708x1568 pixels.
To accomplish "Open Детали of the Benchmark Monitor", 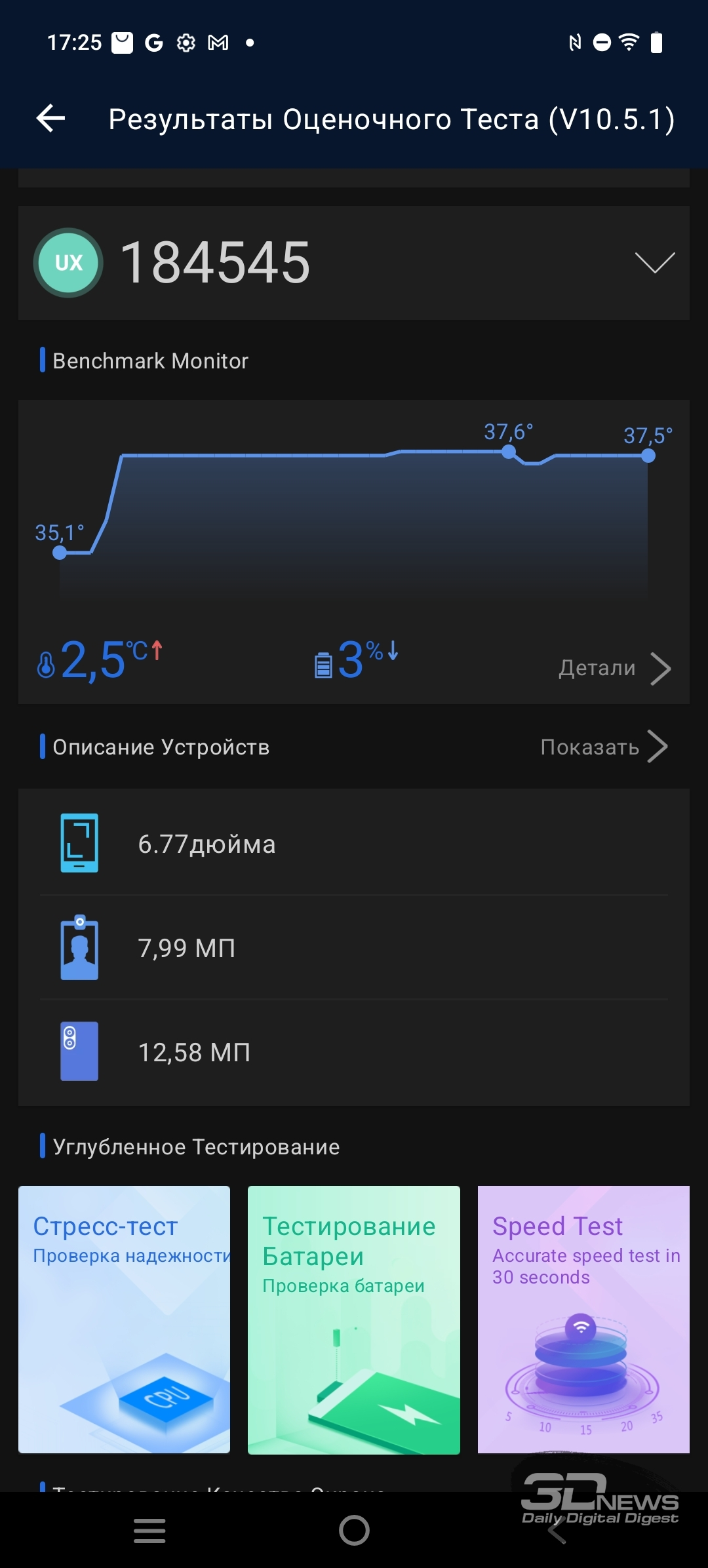I will click(x=614, y=668).
